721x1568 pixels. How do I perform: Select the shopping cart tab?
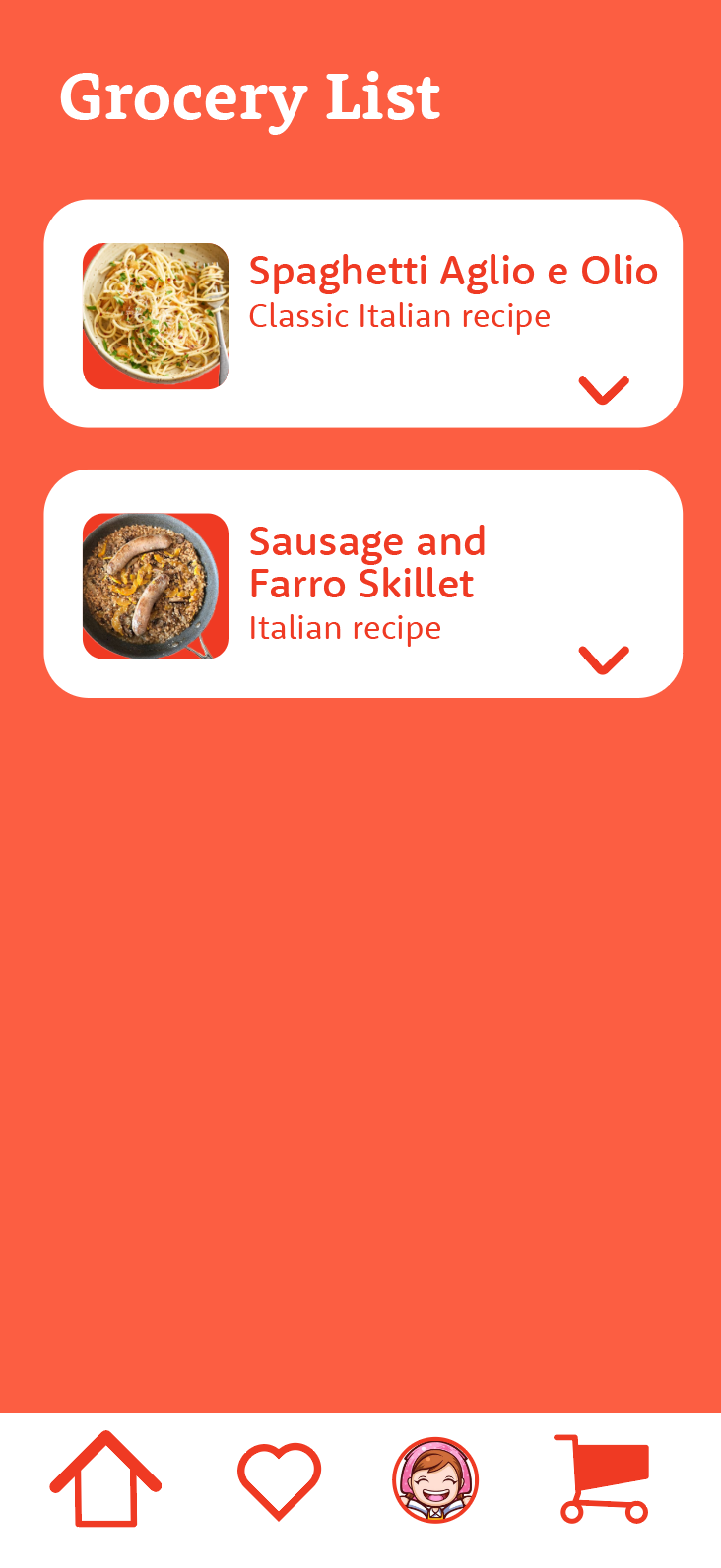[602, 1479]
